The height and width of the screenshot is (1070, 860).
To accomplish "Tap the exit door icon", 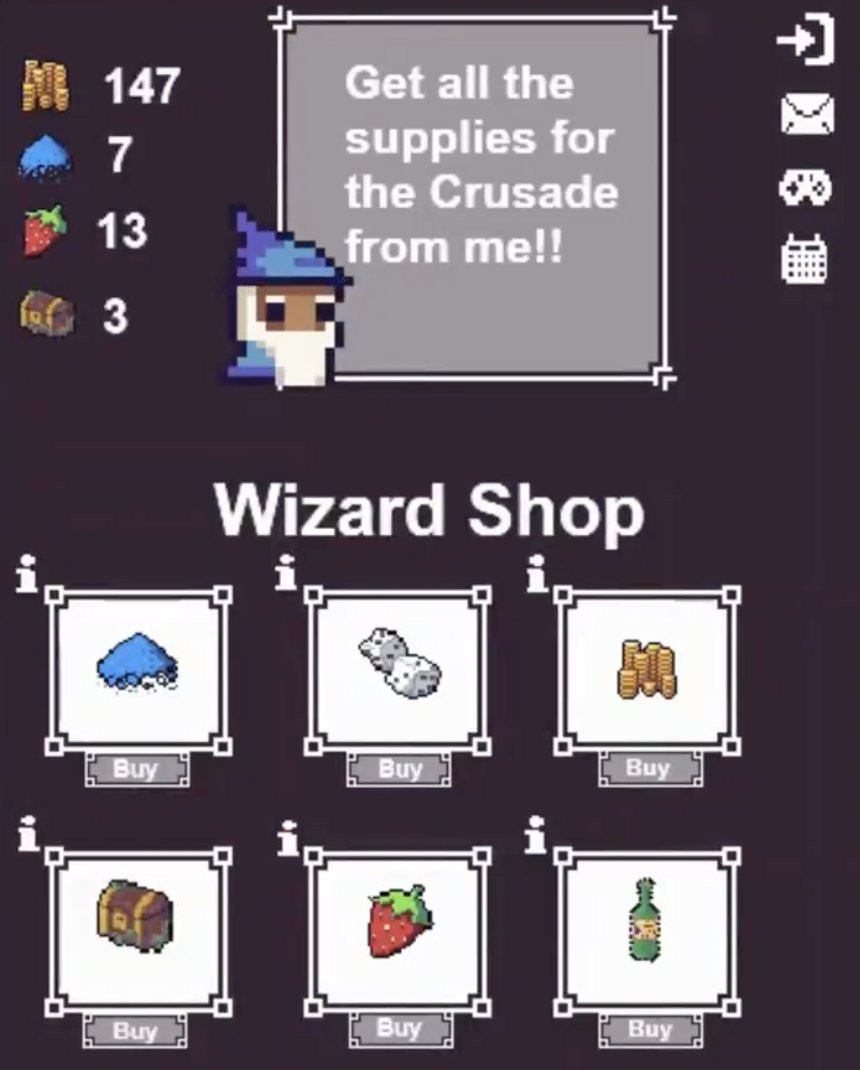I will click(x=806, y=40).
